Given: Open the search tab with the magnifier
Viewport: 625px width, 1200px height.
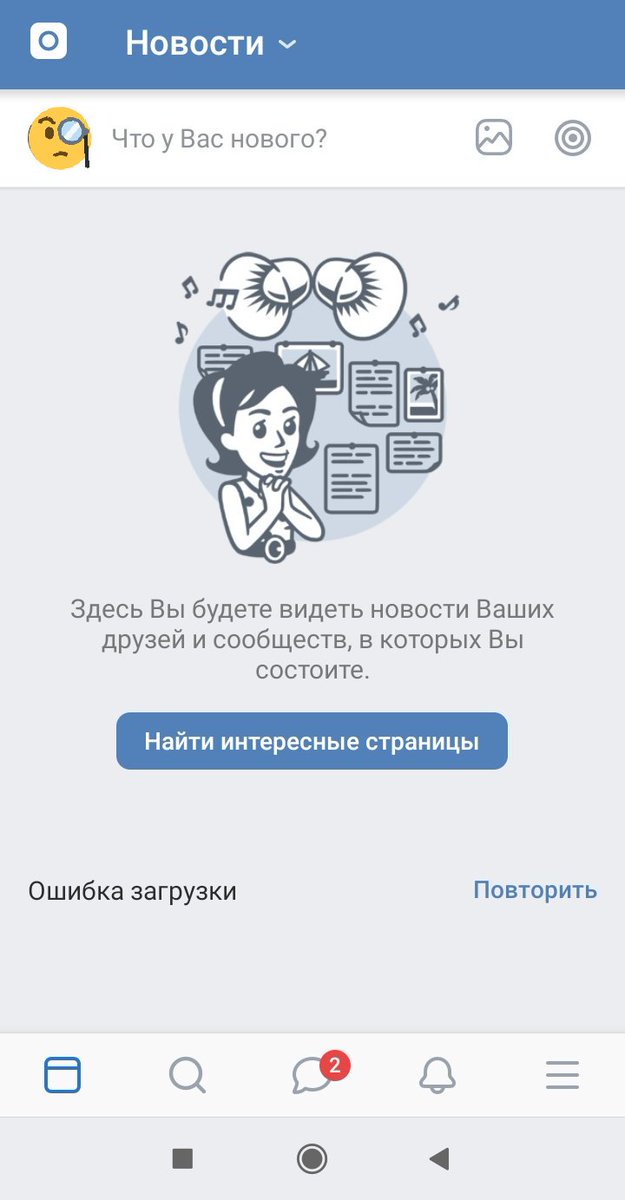Looking at the screenshot, I should point(187,1075).
